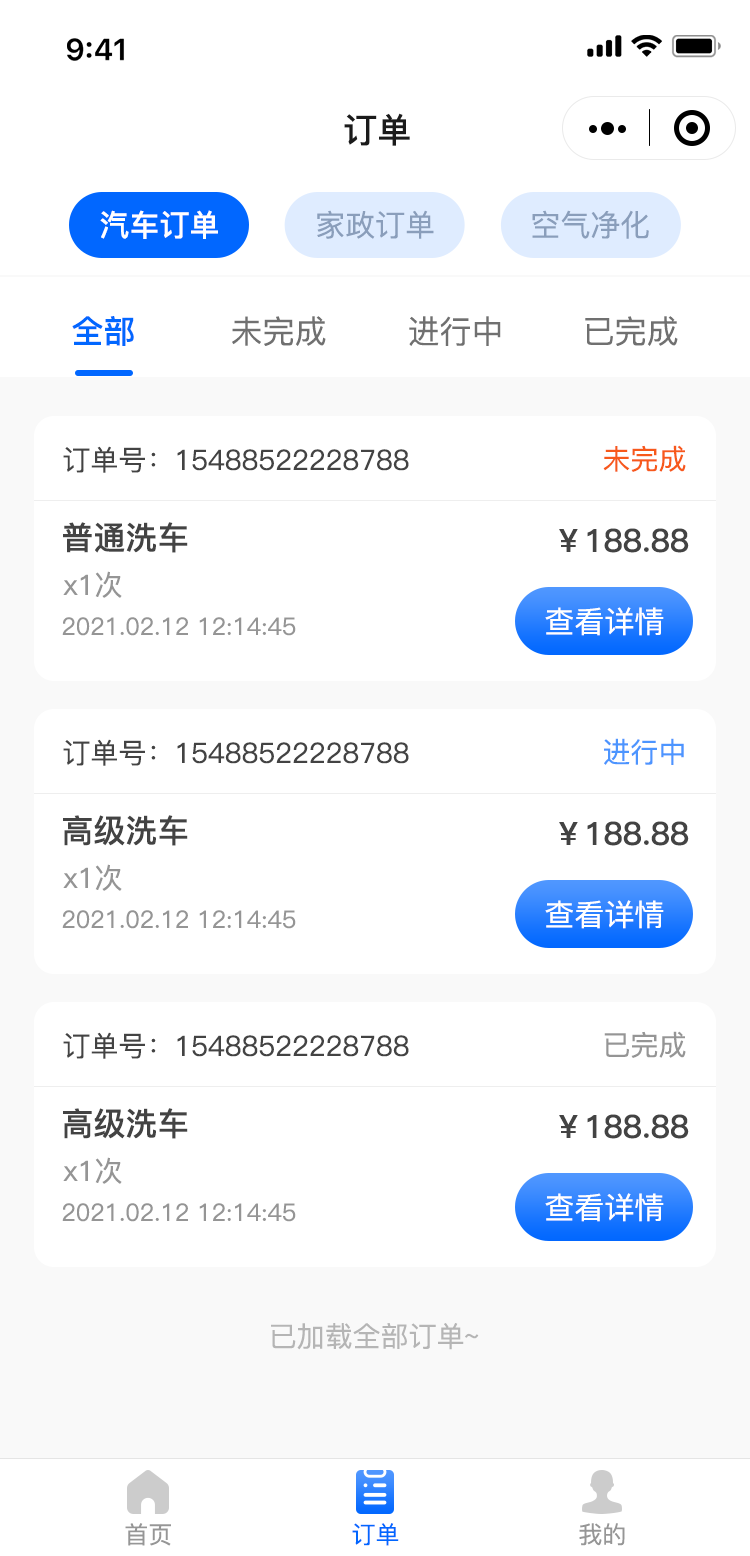
Task: Close the mini-program with the circle icon
Action: (692, 129)
